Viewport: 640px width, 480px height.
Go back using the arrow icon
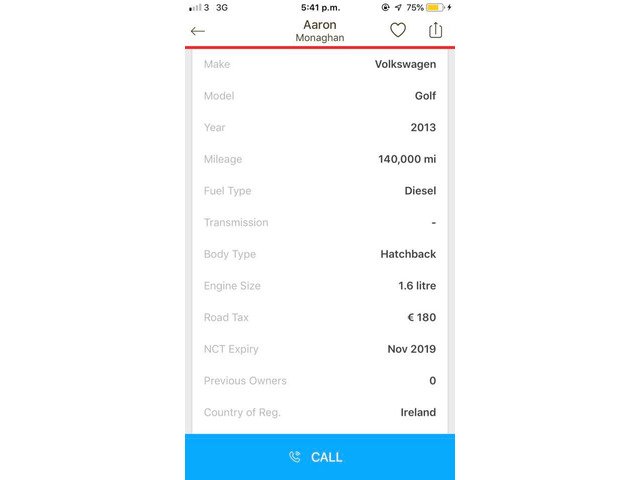pos(198,31)
